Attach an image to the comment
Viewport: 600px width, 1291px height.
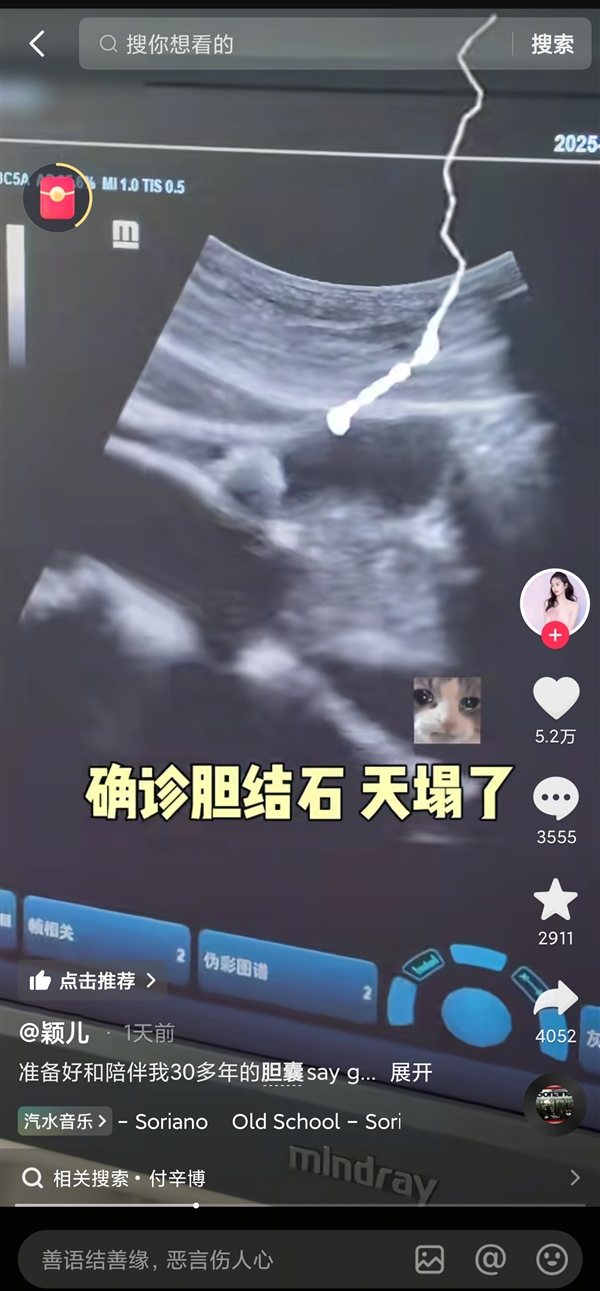pyautogui.click(x=430, y=1259)
